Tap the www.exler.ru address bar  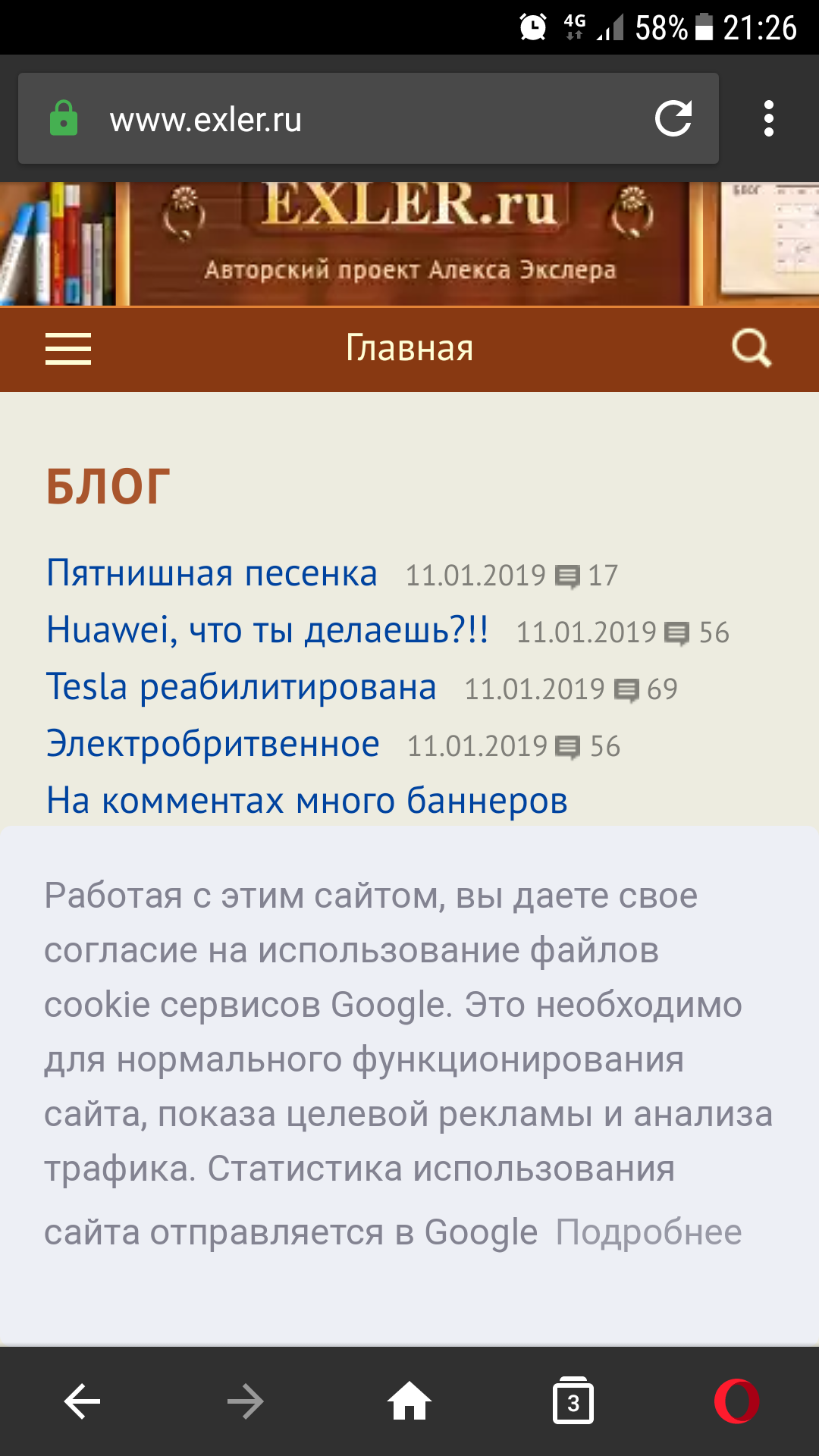pyautogui.click(x=341, y=119)
